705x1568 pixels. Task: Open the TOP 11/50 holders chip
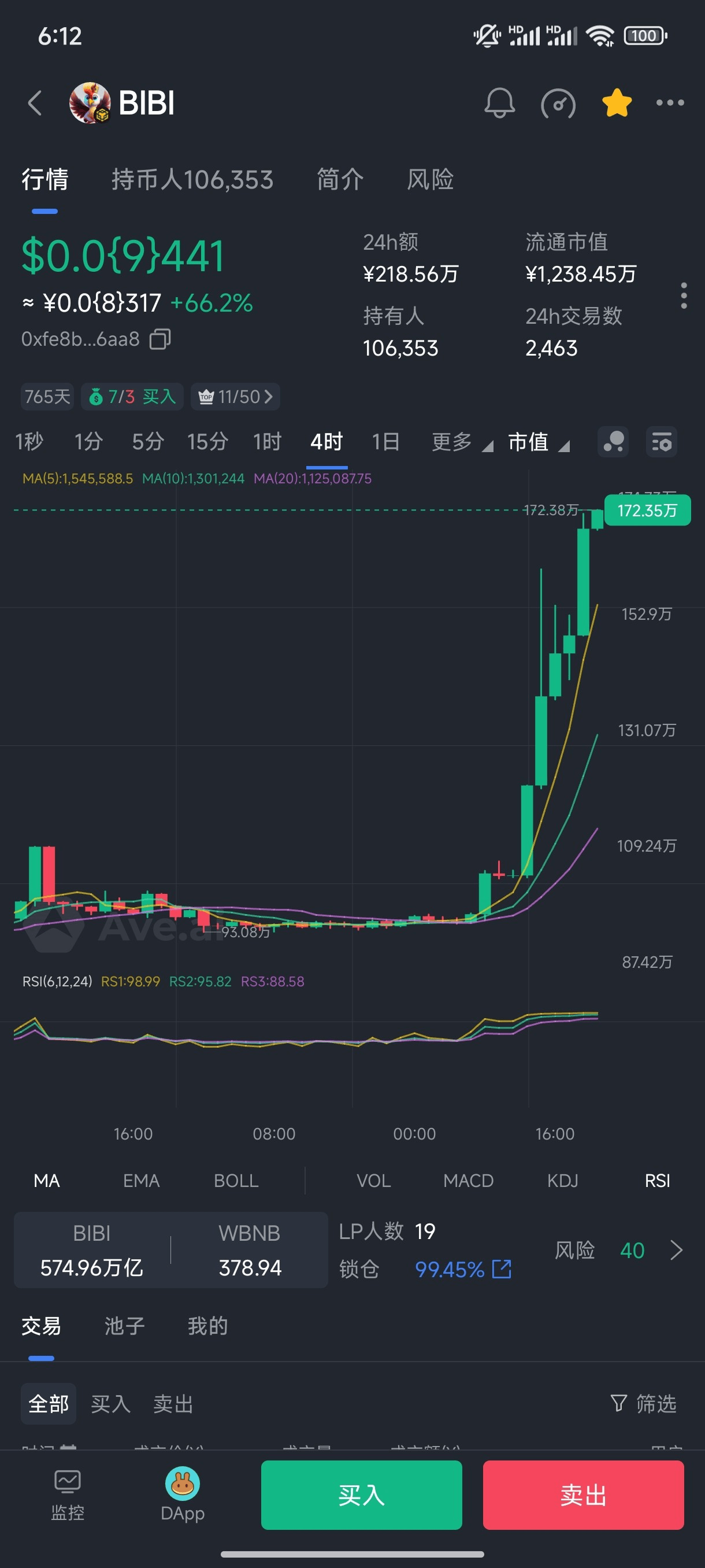(235, 397)
